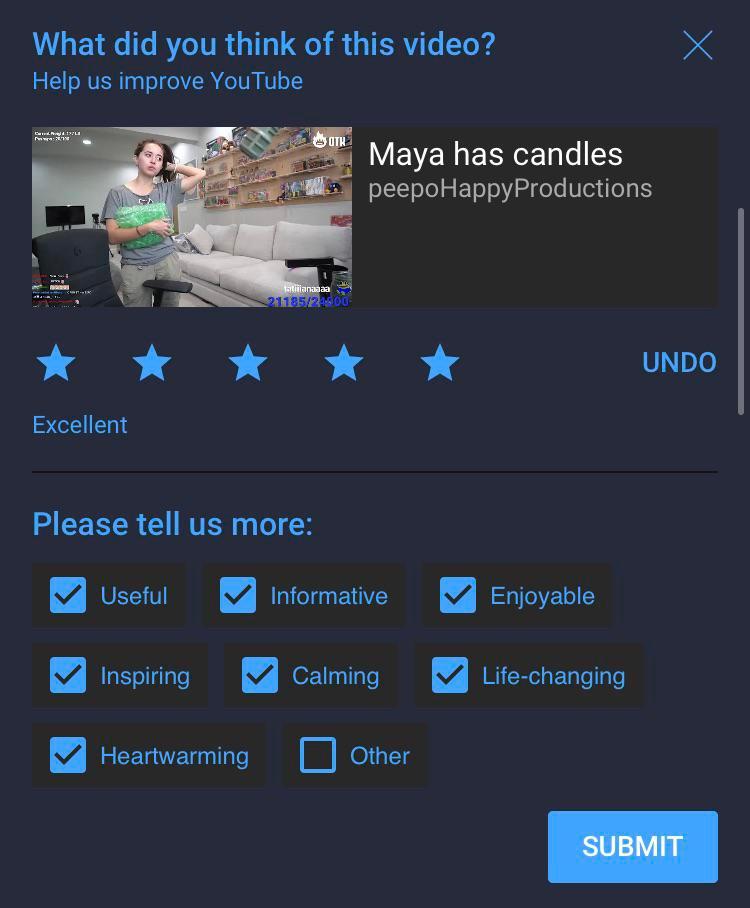
Task: Select the fourth rating star
Action: point(344,363)
